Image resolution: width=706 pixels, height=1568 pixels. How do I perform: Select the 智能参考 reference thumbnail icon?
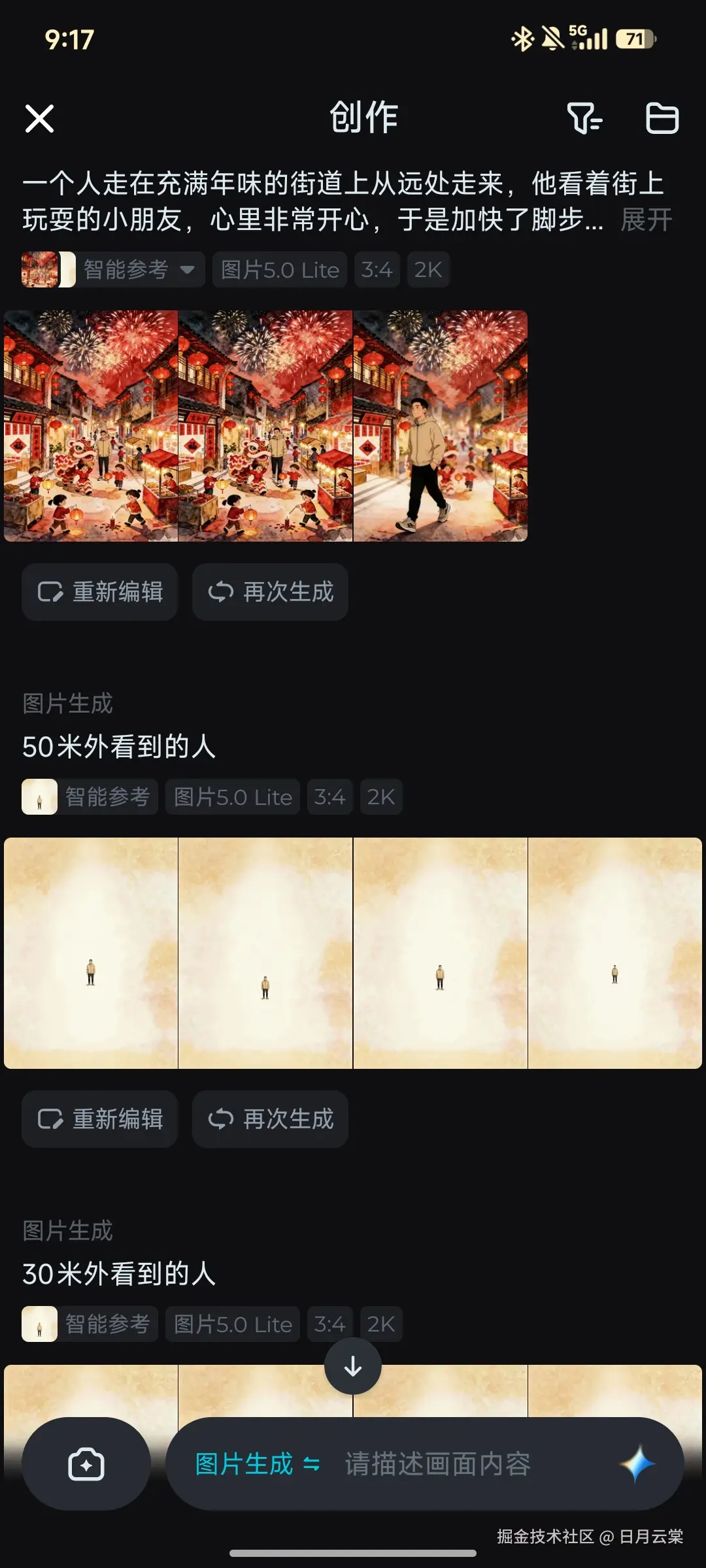pyautogui.click(x=39, y=269)
